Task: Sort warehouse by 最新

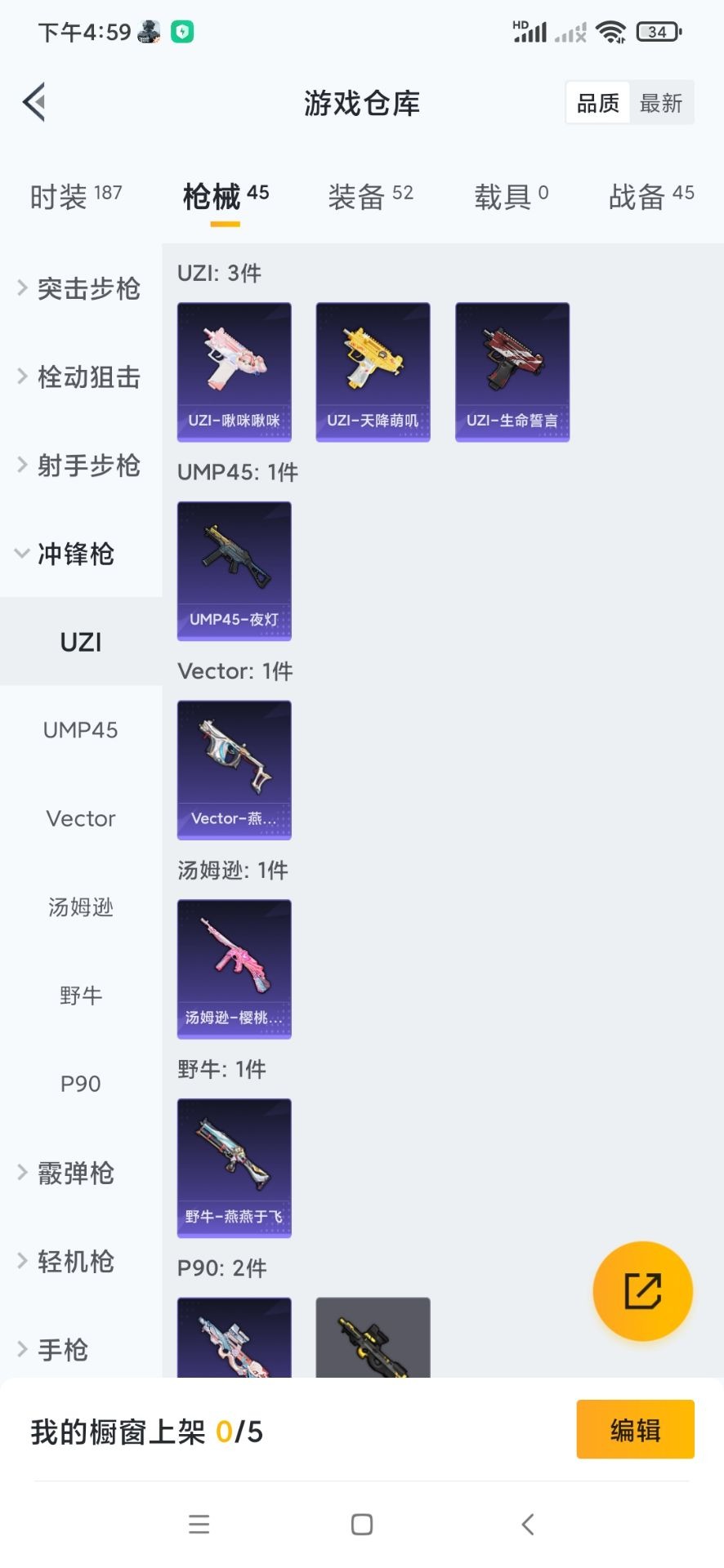Action: pyautogui.click(x=661, y=103)
